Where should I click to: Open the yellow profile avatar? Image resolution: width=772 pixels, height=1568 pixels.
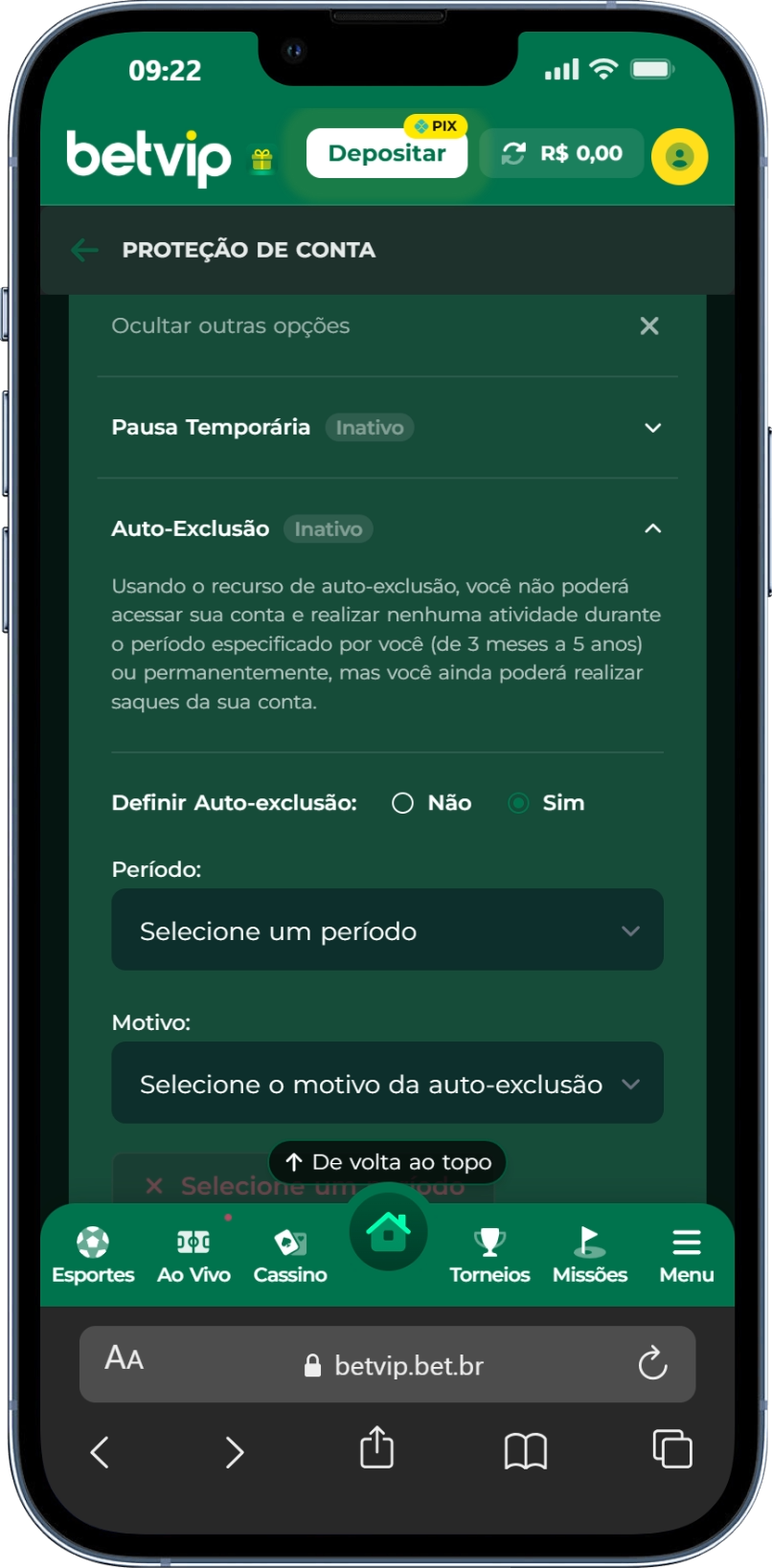[679, 156]
